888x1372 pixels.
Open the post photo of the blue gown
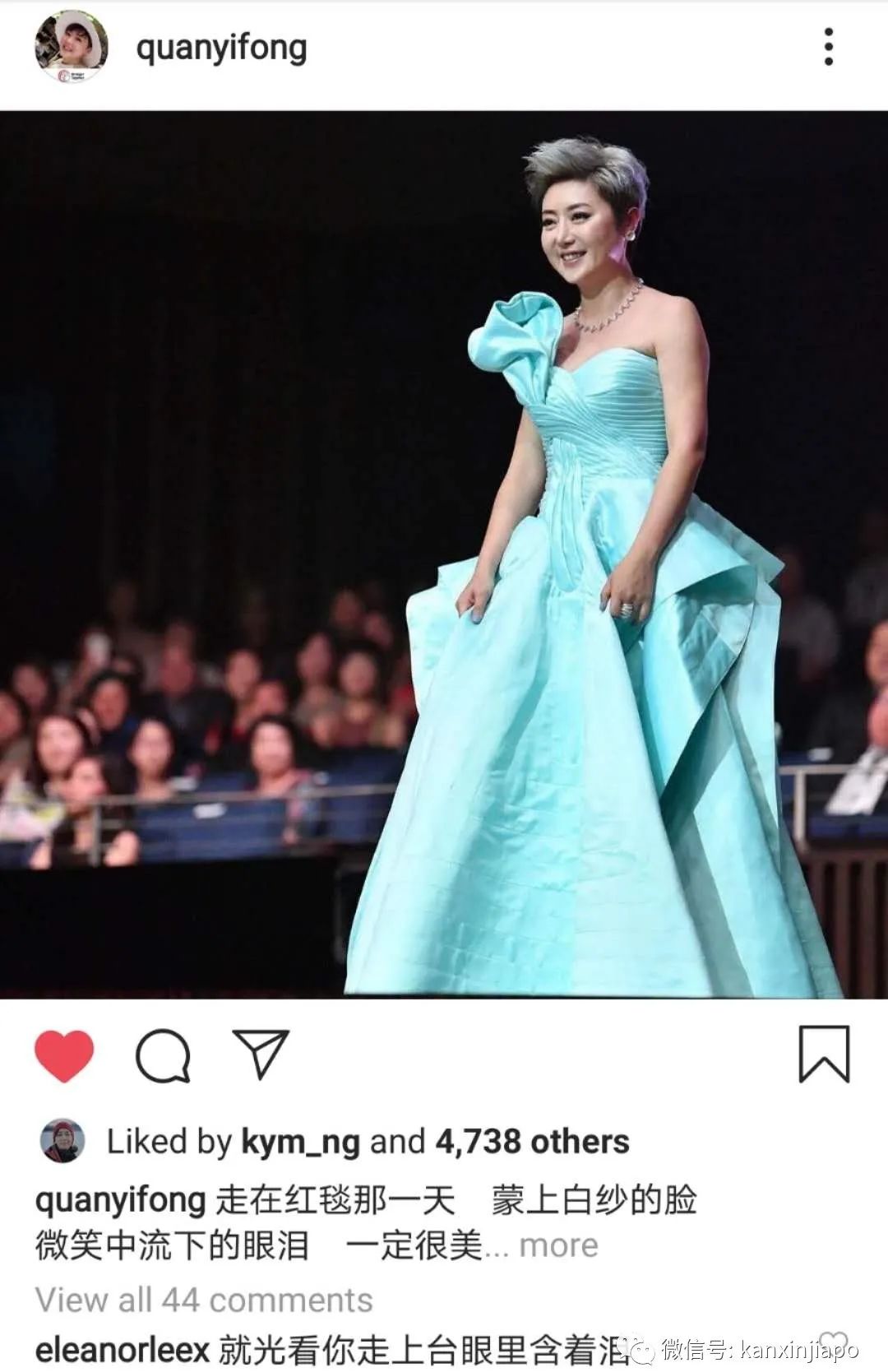(x=444, y=554)
